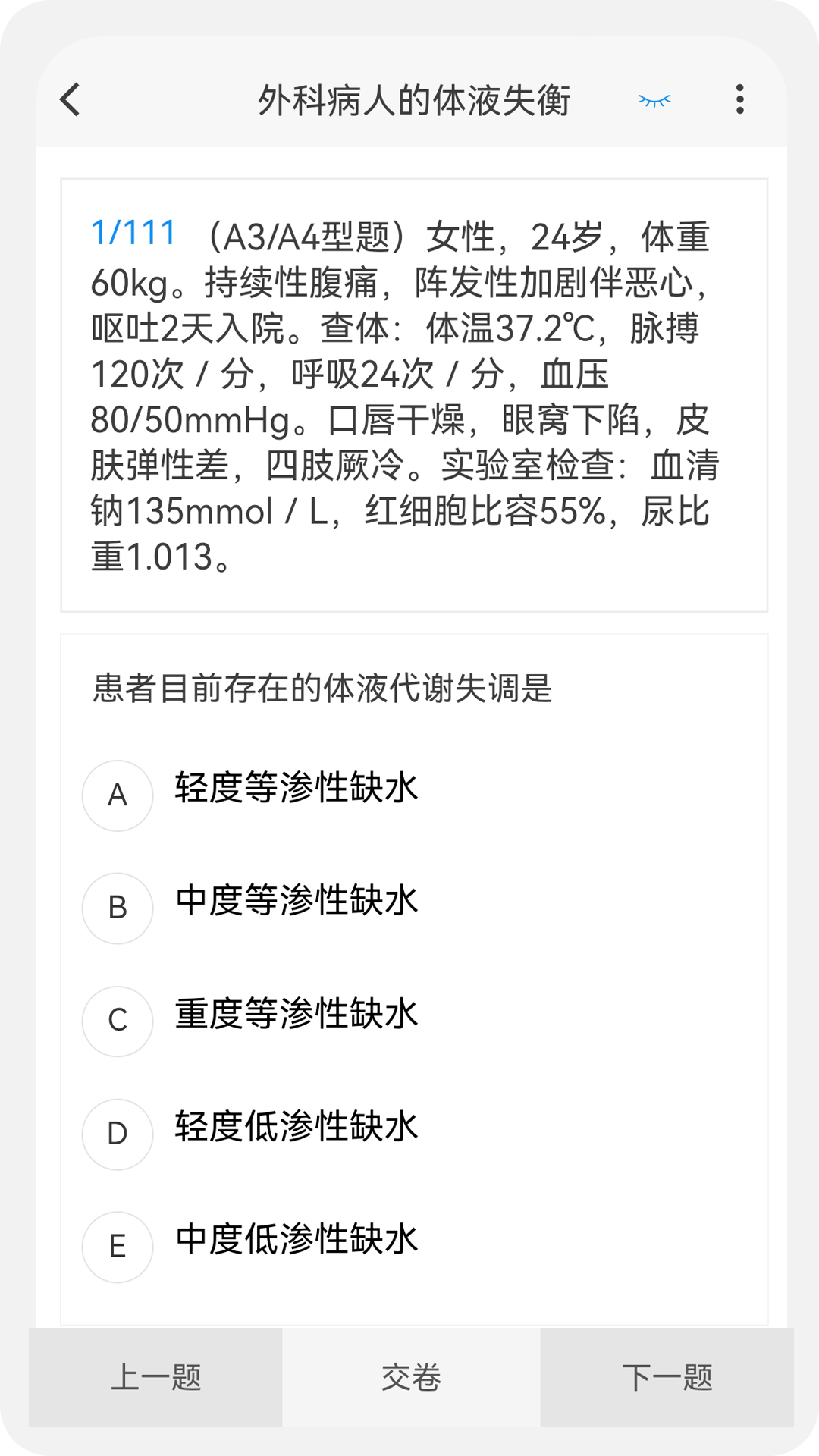Open more options via the vertical dots

click(x=739, y=99)
